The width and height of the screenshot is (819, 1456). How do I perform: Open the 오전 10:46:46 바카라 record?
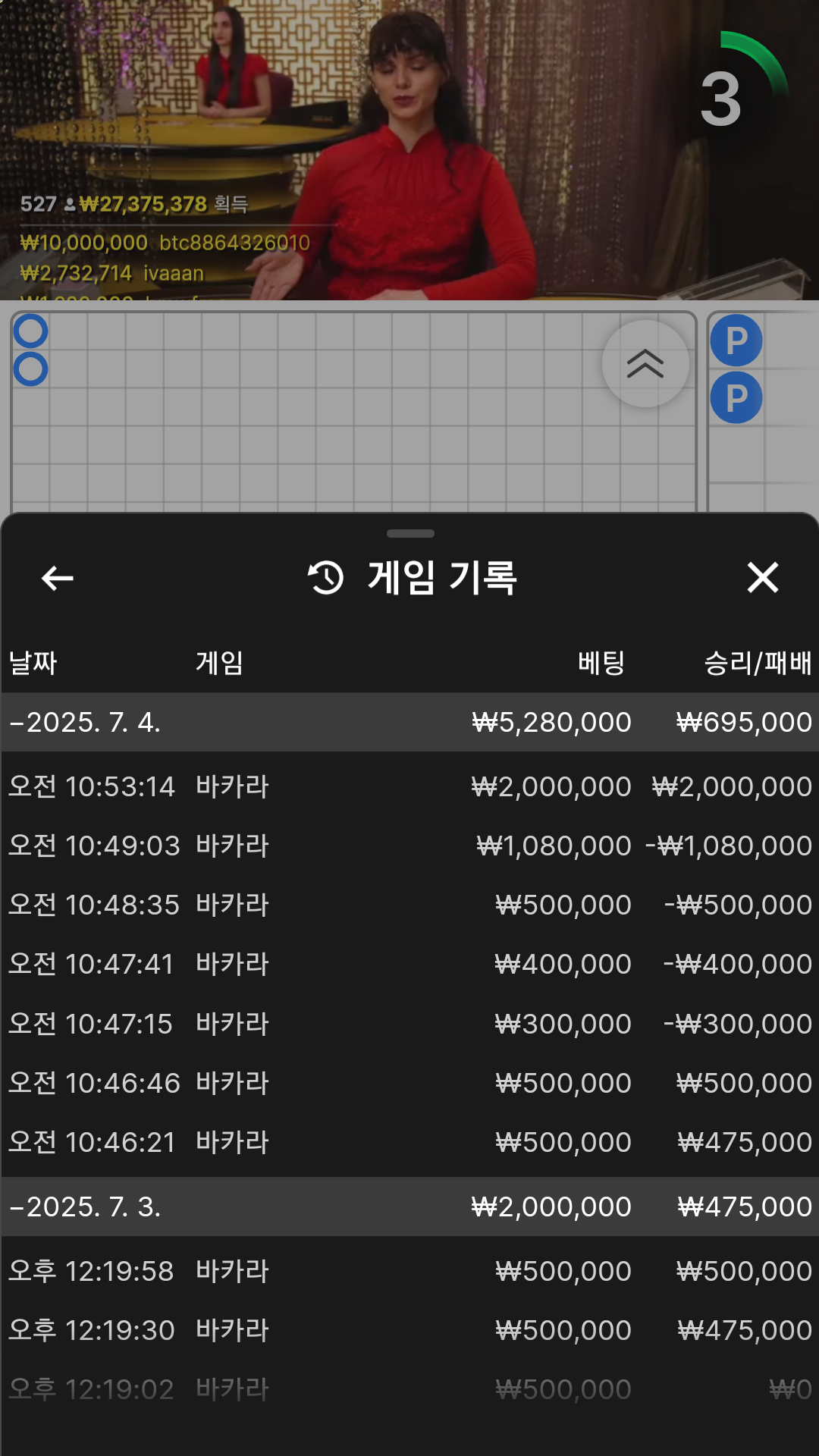(409, 1083)
